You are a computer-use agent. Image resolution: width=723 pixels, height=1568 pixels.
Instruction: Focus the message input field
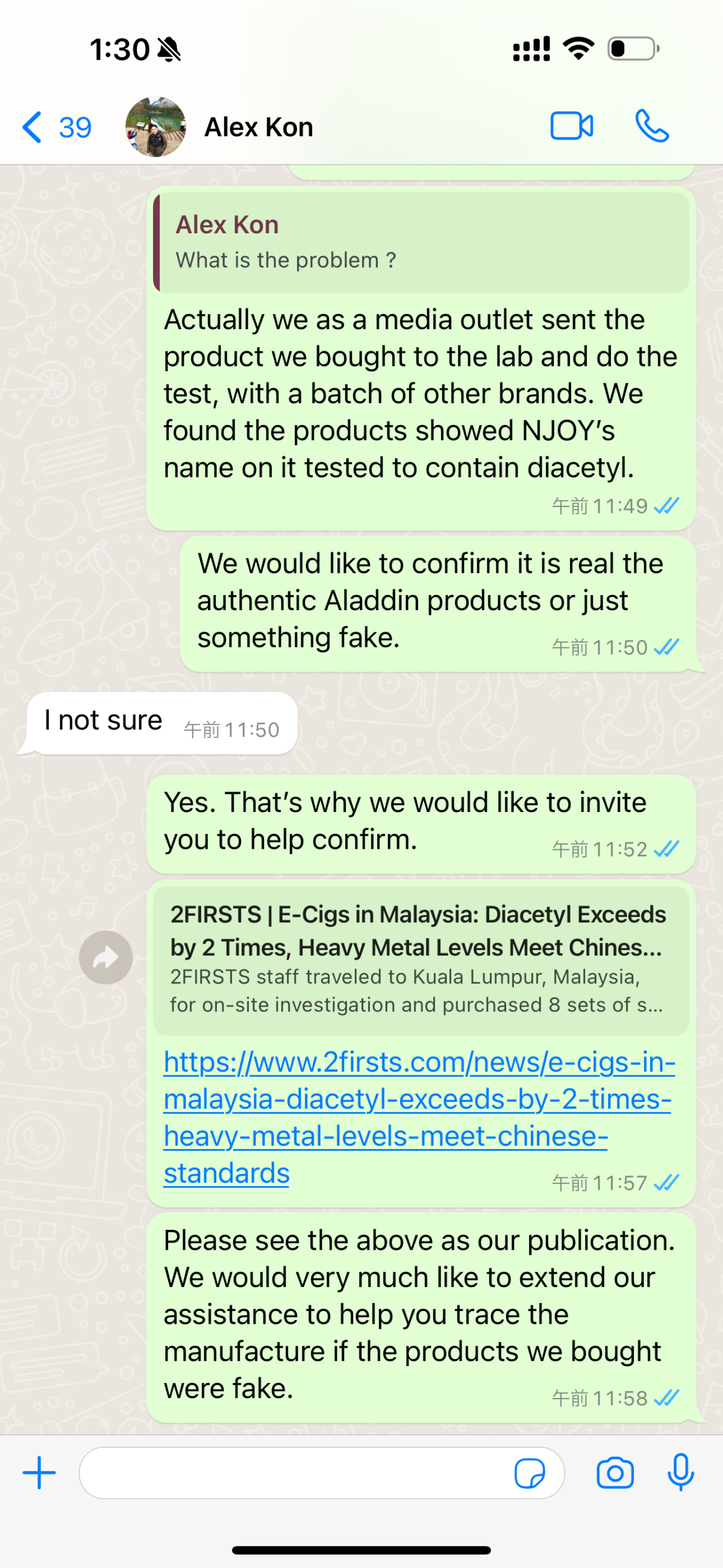click(x=292, y=1473)
